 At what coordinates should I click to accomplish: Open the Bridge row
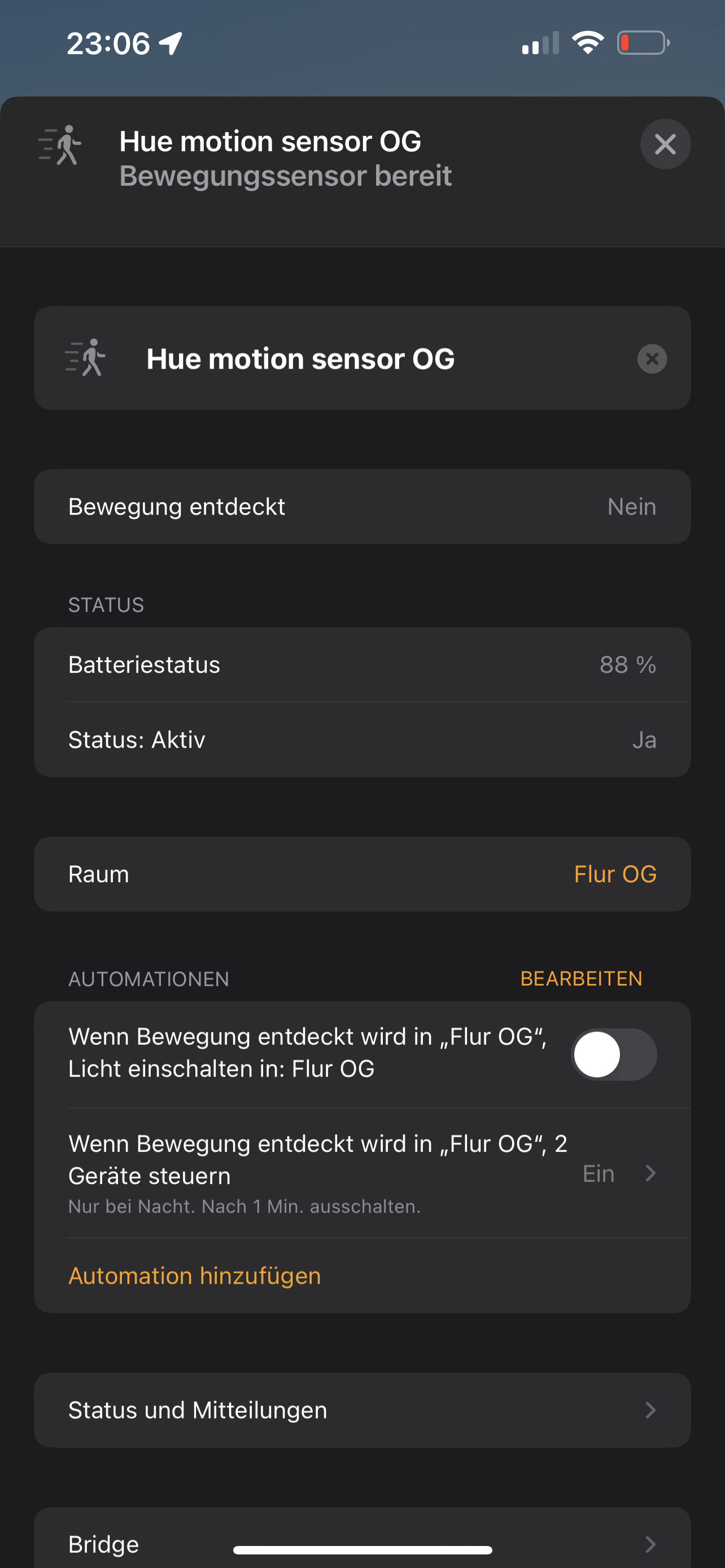[361, 1544]
